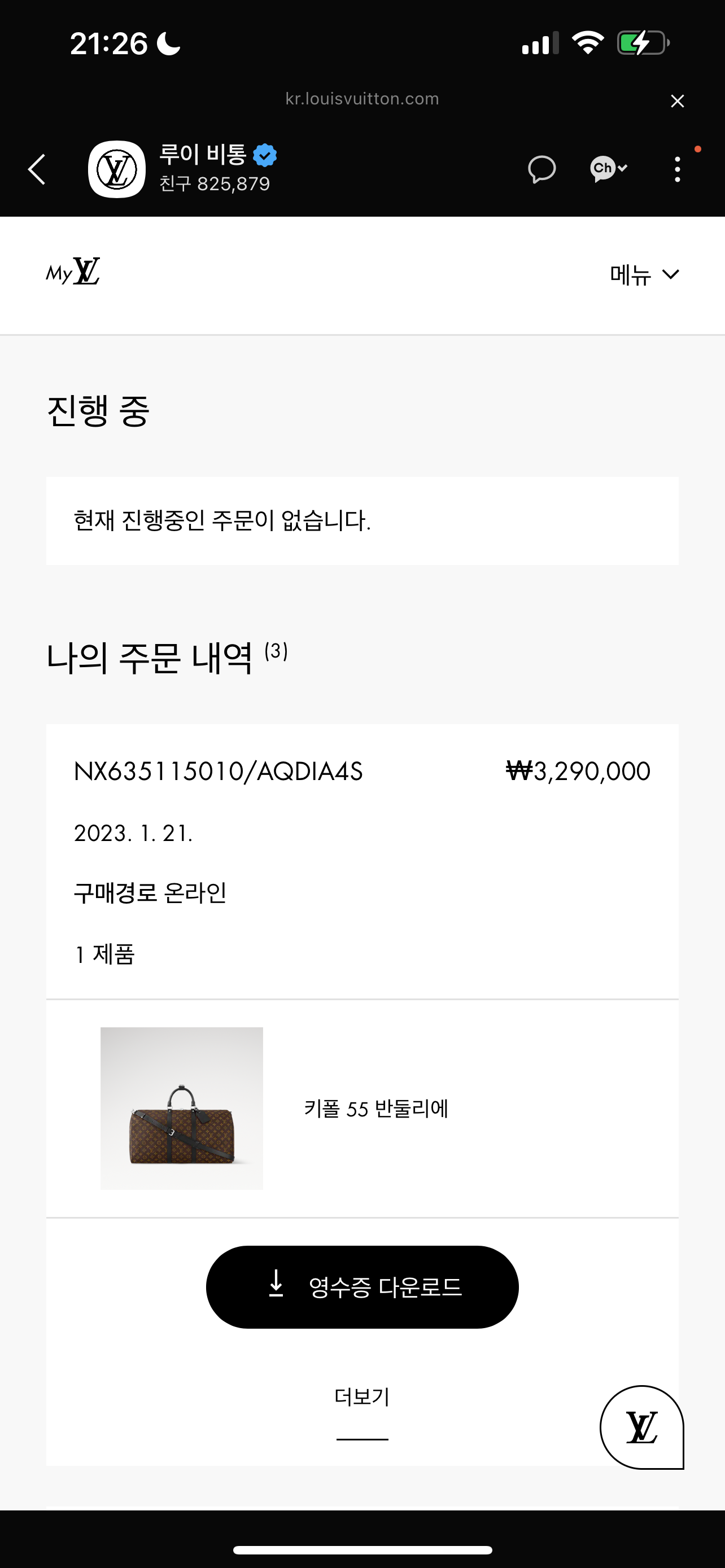
Task: Open the 루이 비통 channel profile picture
Action: pyautogui.click(x=118, y=169)
